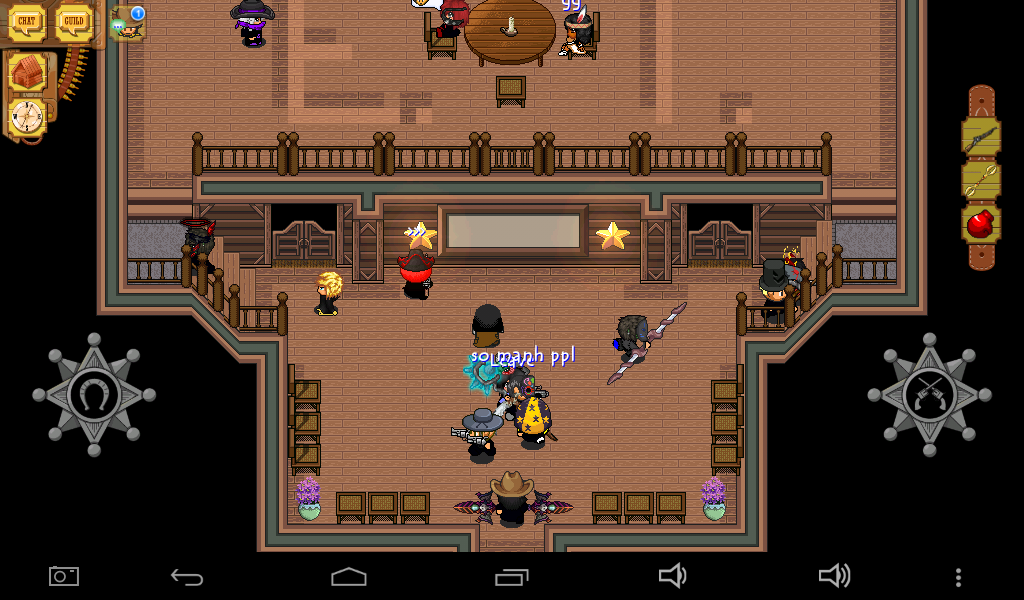Viewport: 1024px width, 600px height.
Task: Open the friends messages icon with badge
Action: pyautogui.click(x=127, y=23)
